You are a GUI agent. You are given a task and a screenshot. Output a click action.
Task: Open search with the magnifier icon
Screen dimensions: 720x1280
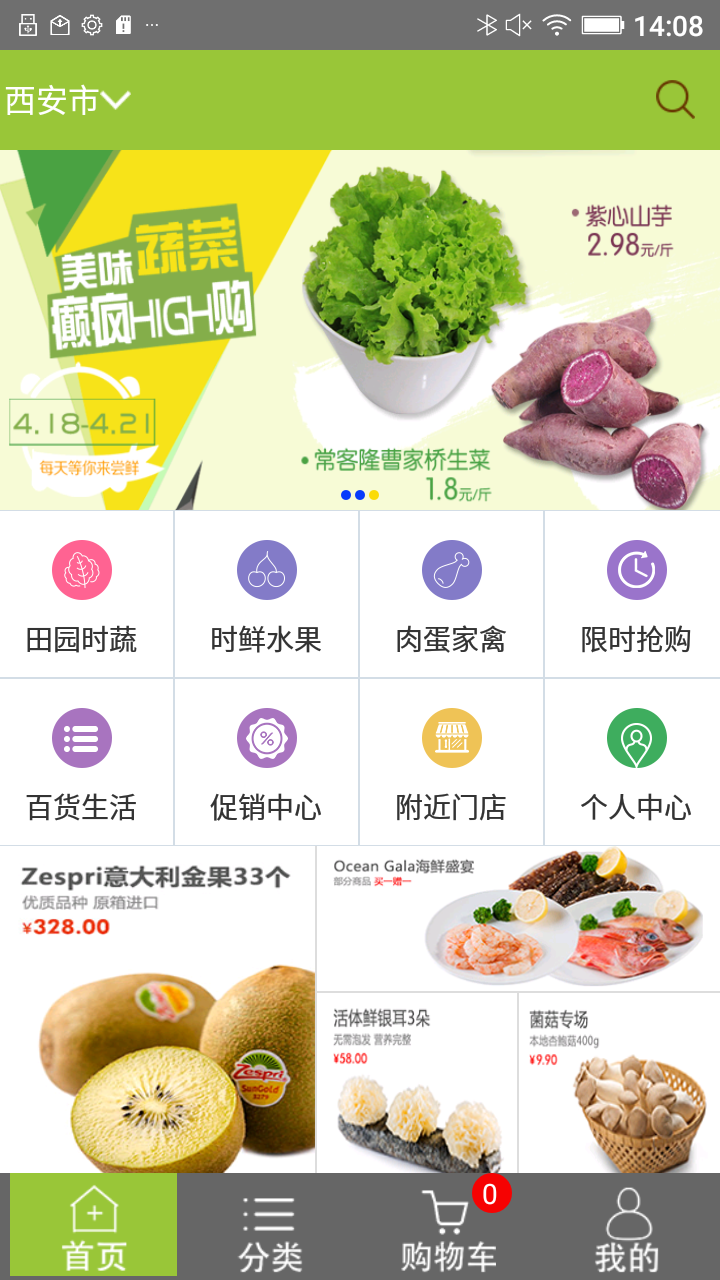click(674, 99)
